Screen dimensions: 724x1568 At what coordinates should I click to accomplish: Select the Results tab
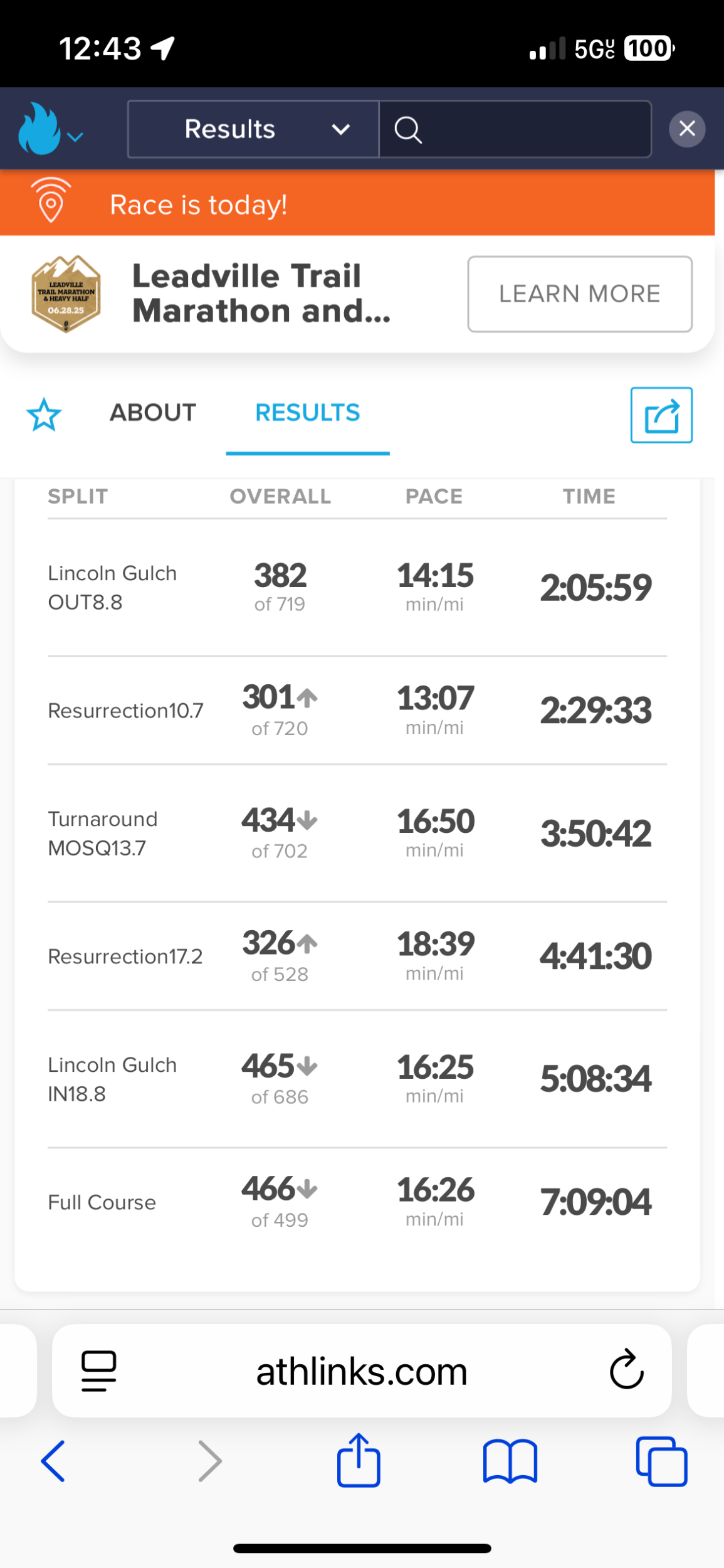point(308,413)
